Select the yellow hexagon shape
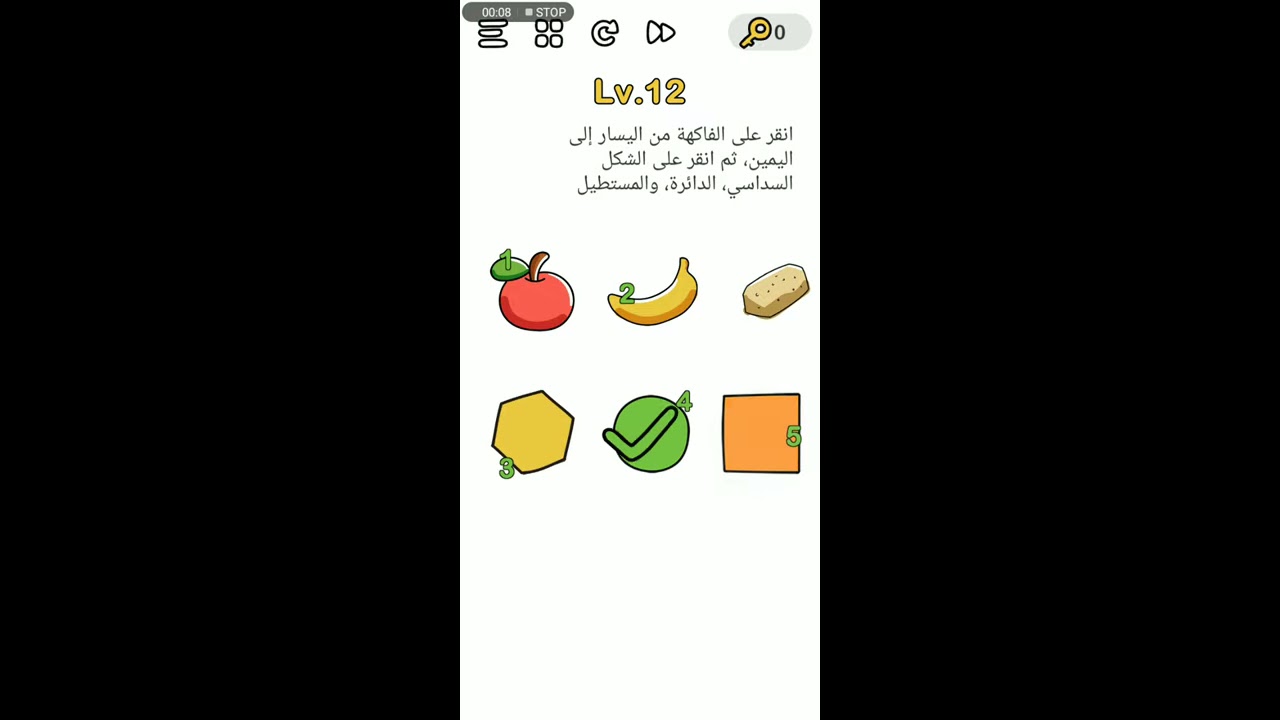Image resolution: width=1280 pixels, height=720 pixels. [x=534, y=432]
